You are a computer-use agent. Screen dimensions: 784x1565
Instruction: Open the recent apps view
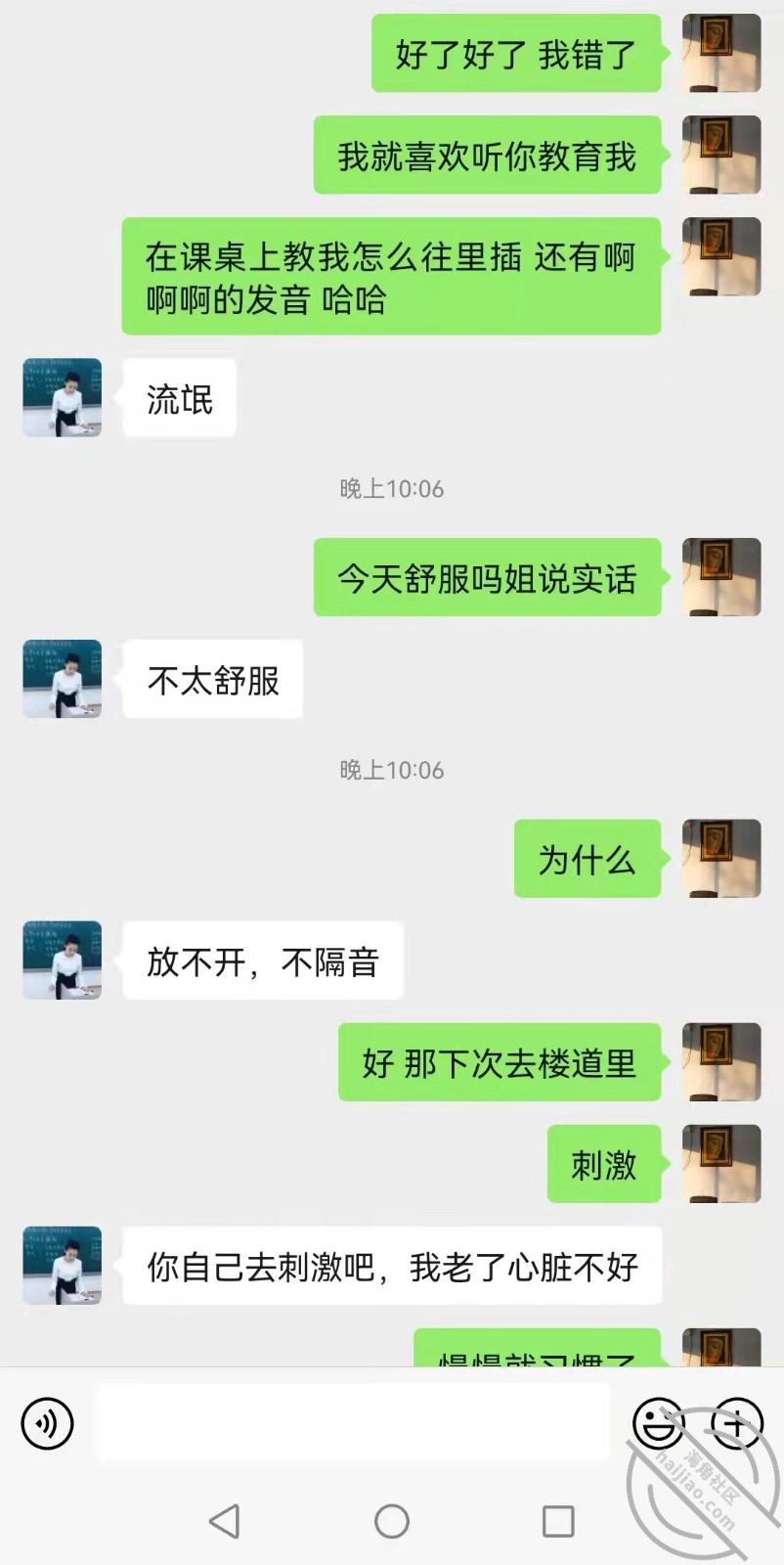[558, 1521]
